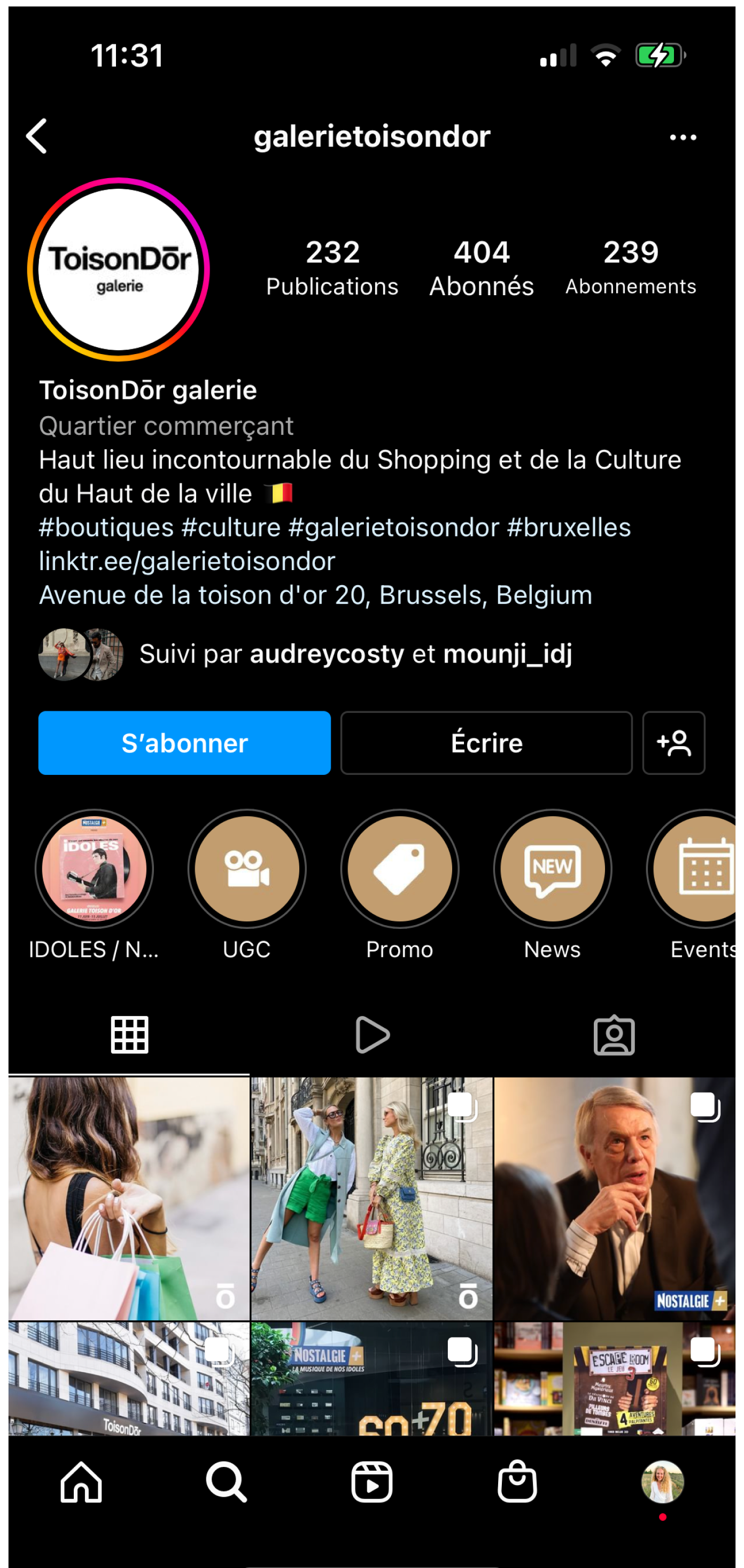744x1568 pixels.
Task: Tap the #bruxelles hashtag
Action: coord(569,527)
